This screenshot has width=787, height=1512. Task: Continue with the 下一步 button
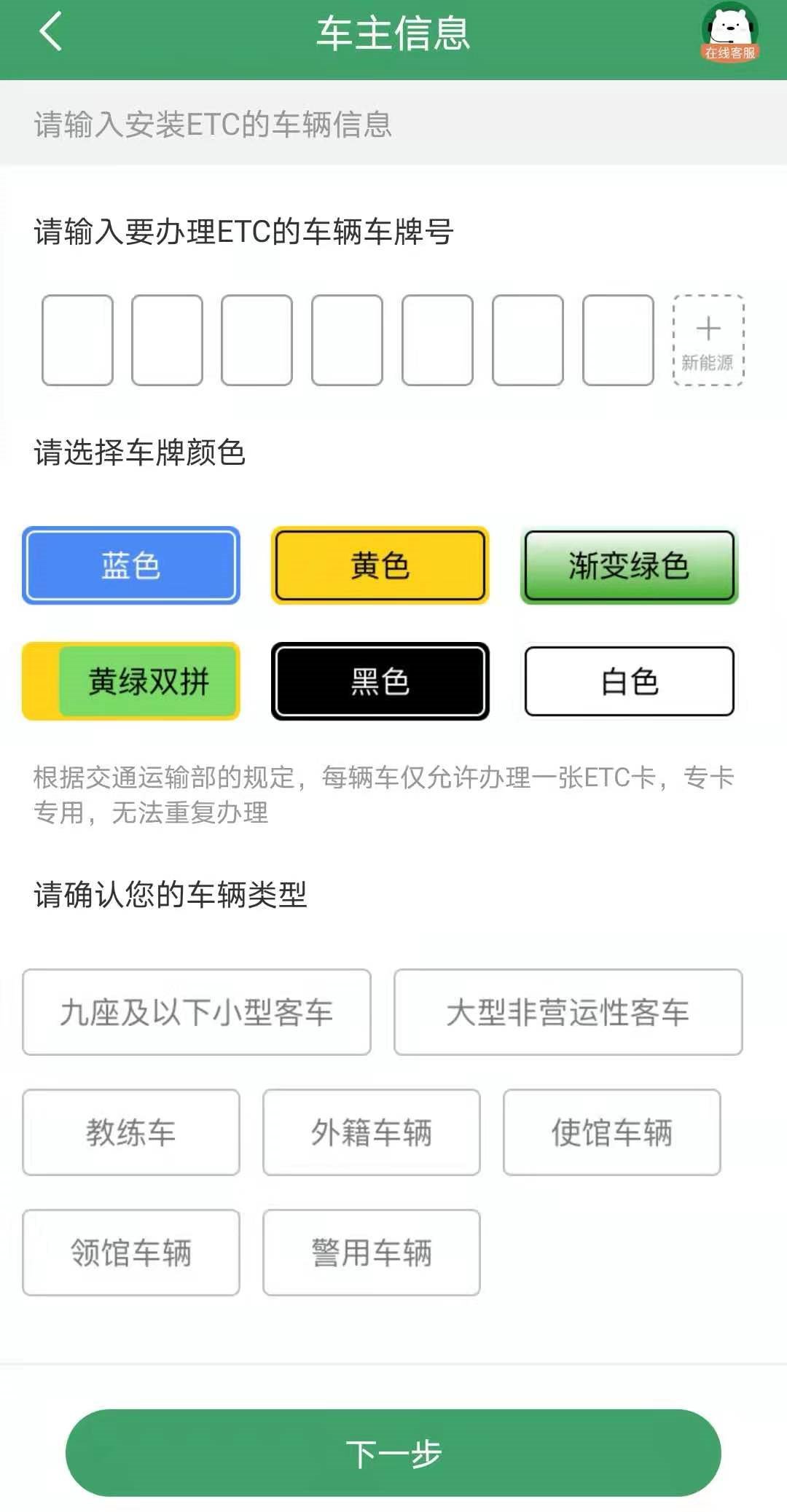coord(393,1453)
